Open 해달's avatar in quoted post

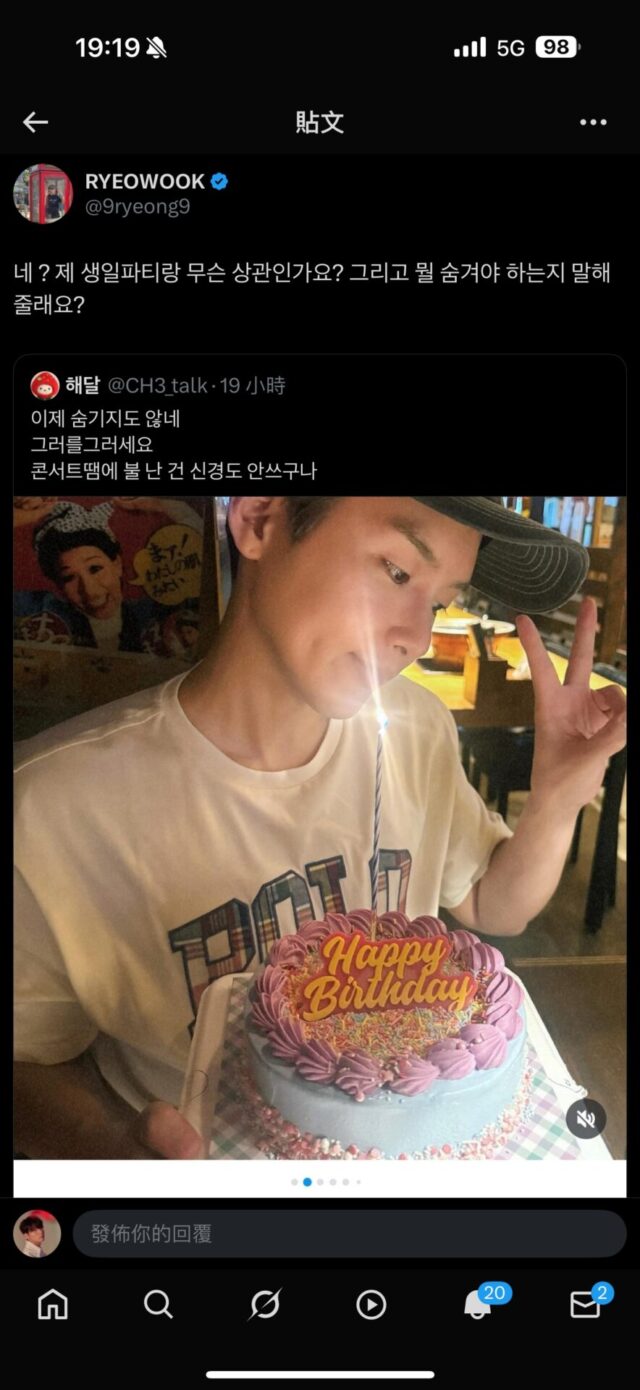[45, 385]
